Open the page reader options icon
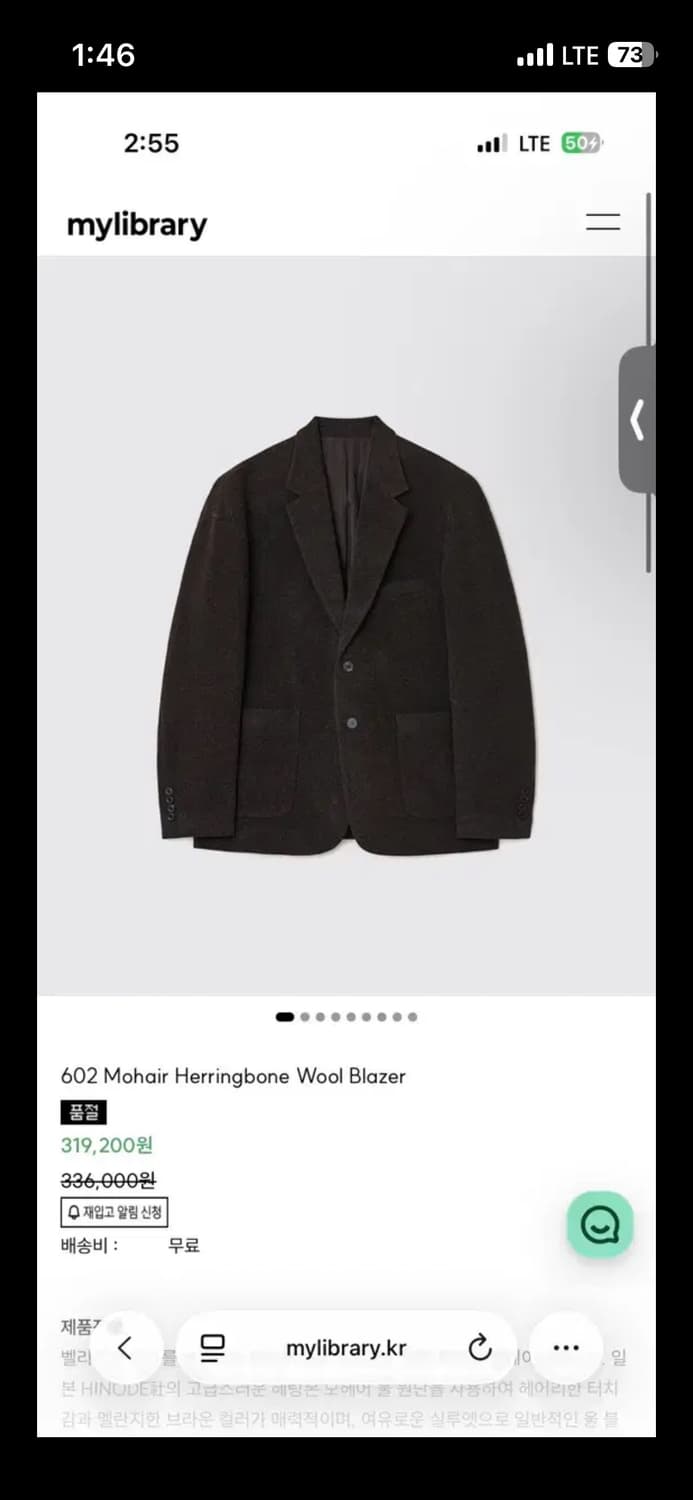Image resolution: width=693 pixels, height=1500 pixels. [x=213, y=1348]
